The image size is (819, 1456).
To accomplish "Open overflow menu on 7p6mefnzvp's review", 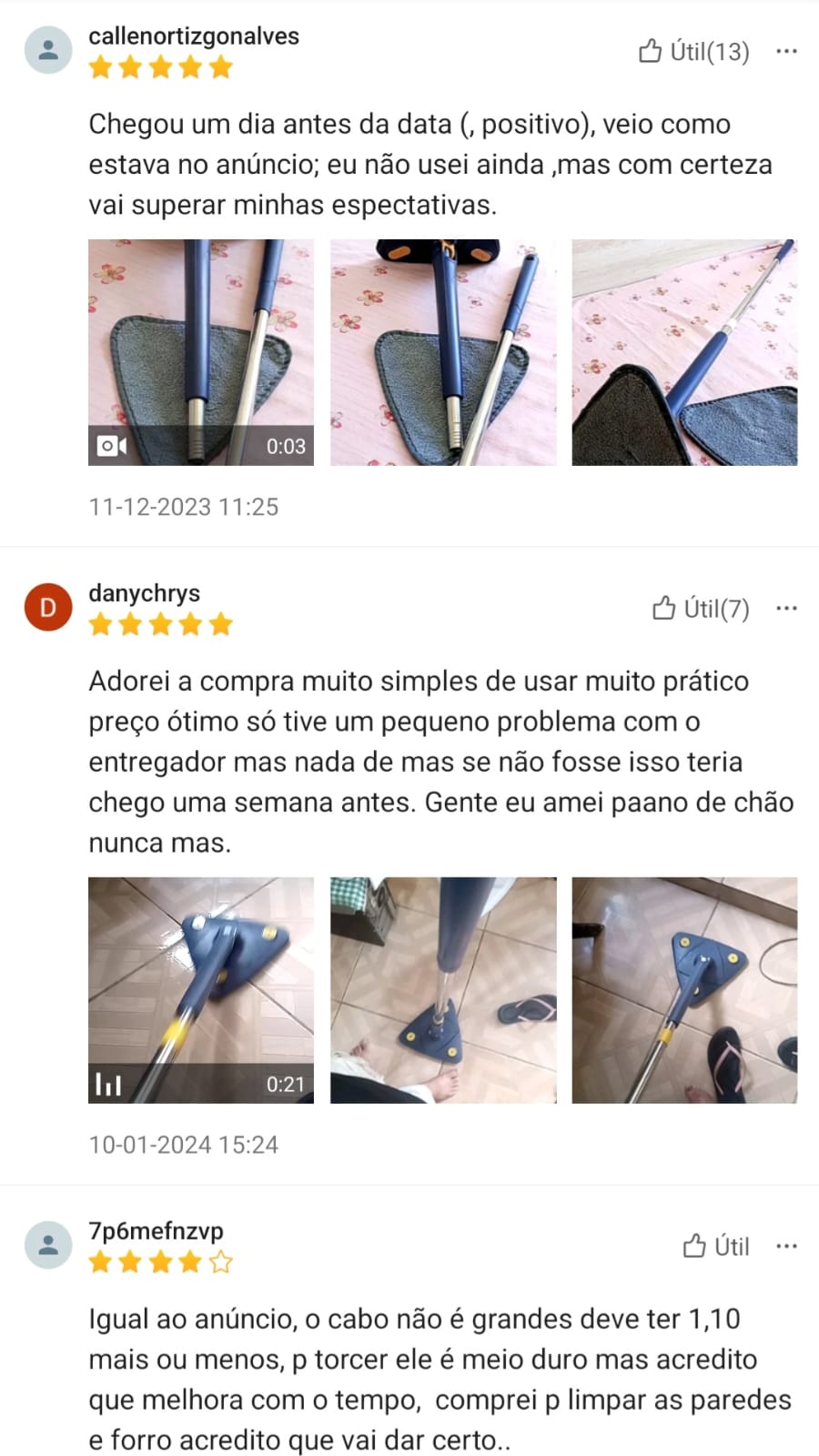I will tap(786, 1246).
